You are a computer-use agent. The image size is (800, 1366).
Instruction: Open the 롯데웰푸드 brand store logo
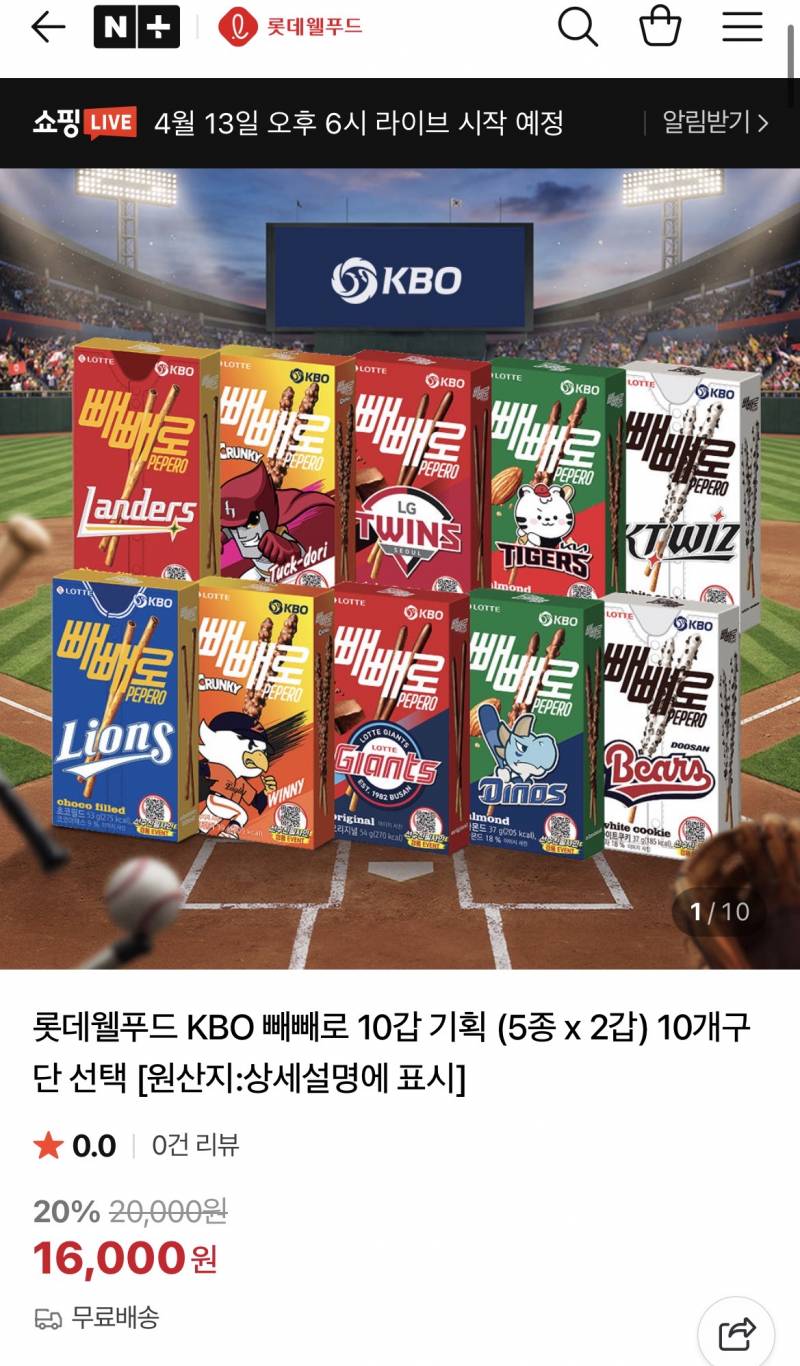coord(272,27)
